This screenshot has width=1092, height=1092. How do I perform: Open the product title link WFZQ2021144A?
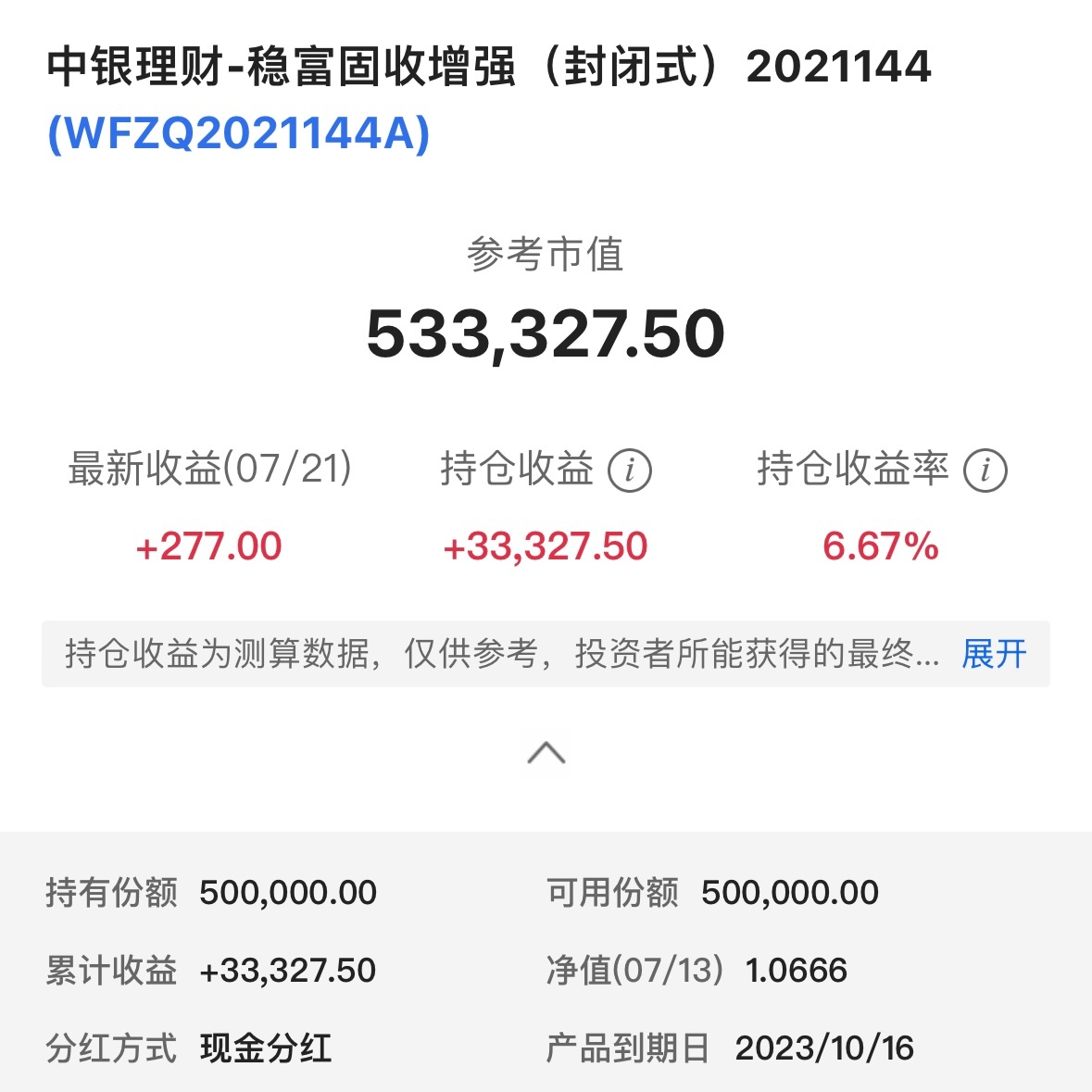(x=239, y=133)
